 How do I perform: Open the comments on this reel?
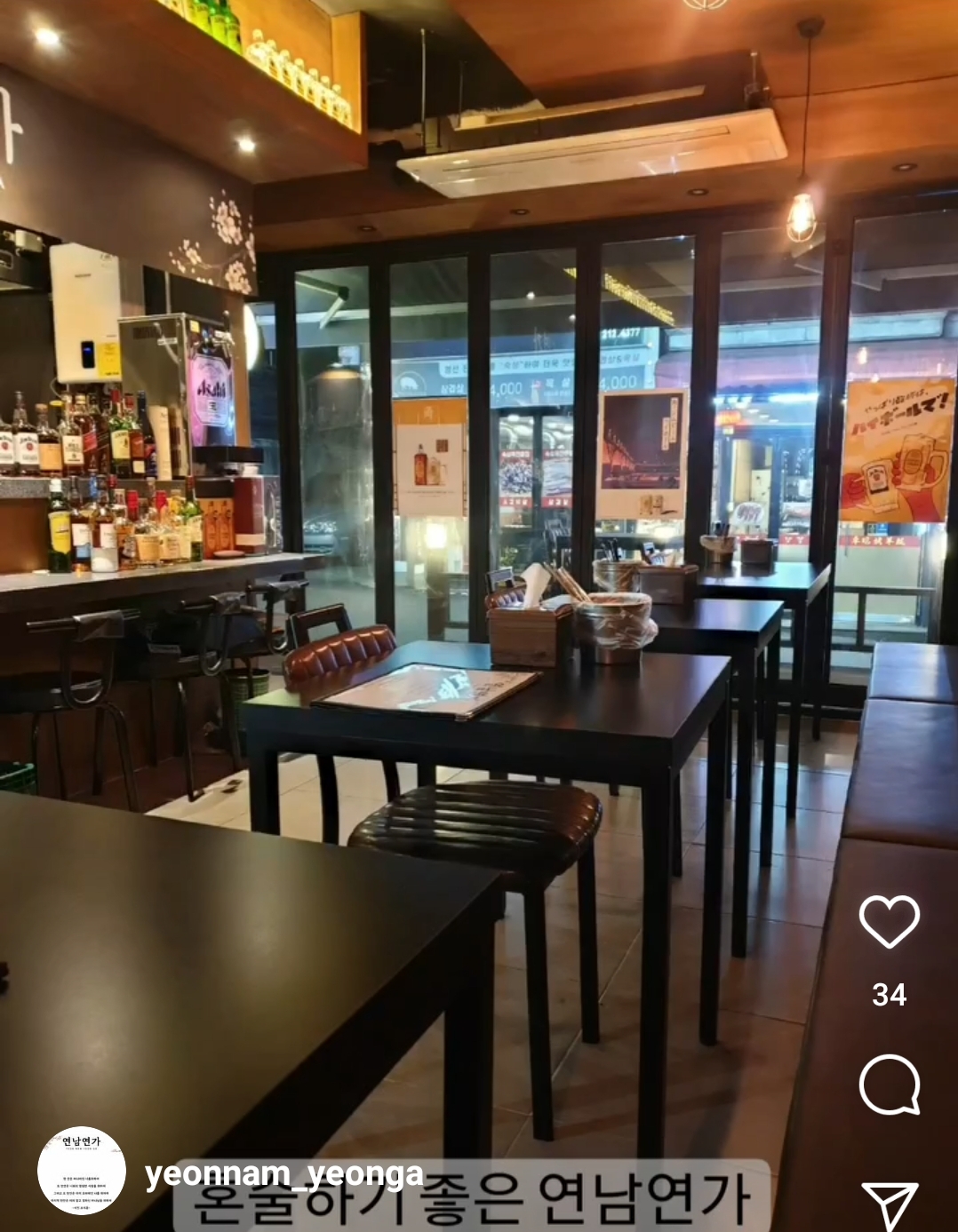(889, 1085)
